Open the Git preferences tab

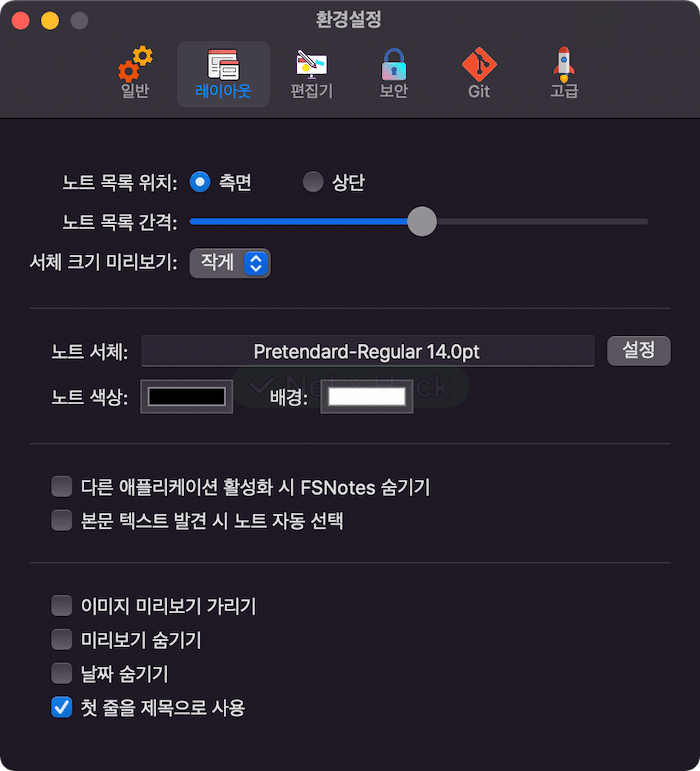coord(479,74)
